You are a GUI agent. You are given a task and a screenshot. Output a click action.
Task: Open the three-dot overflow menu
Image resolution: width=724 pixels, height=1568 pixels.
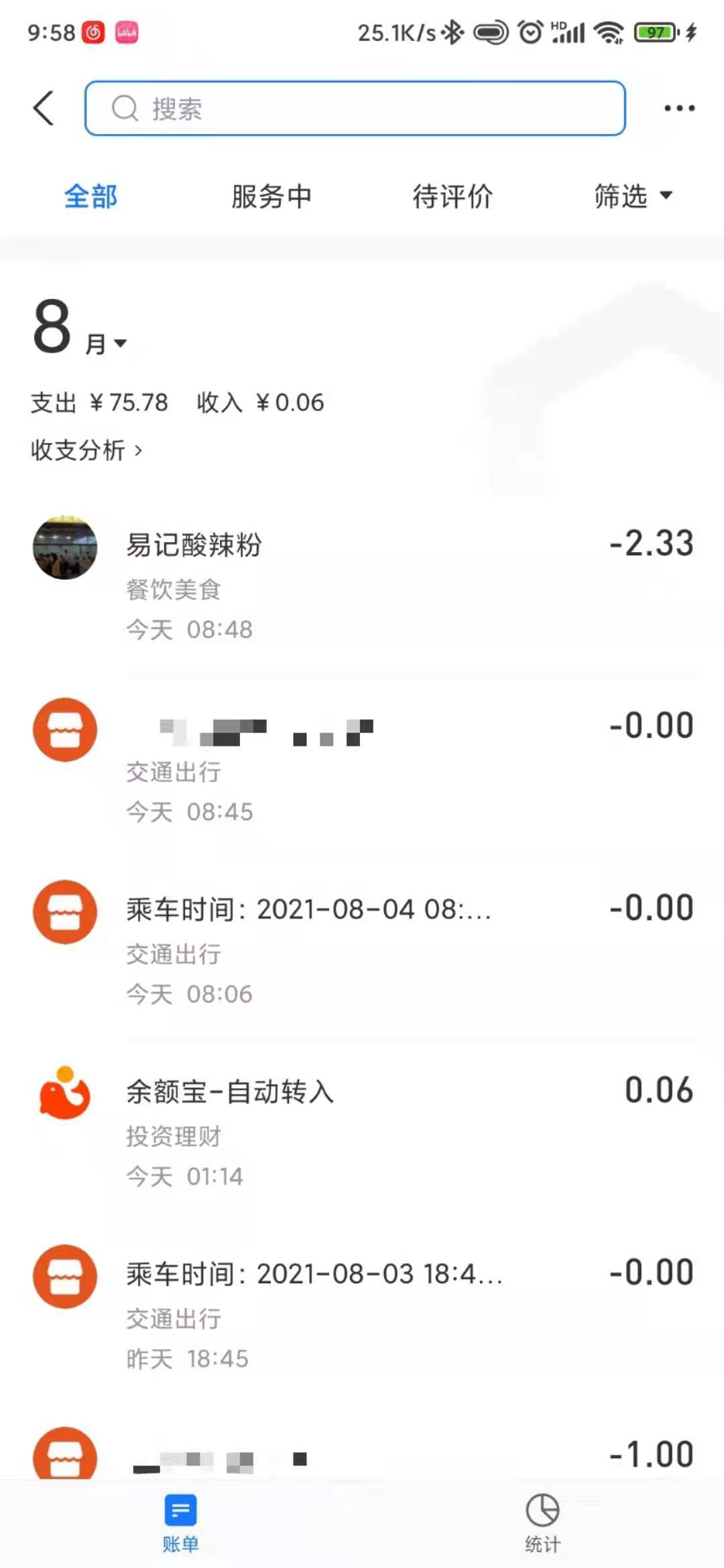(678, 109)
